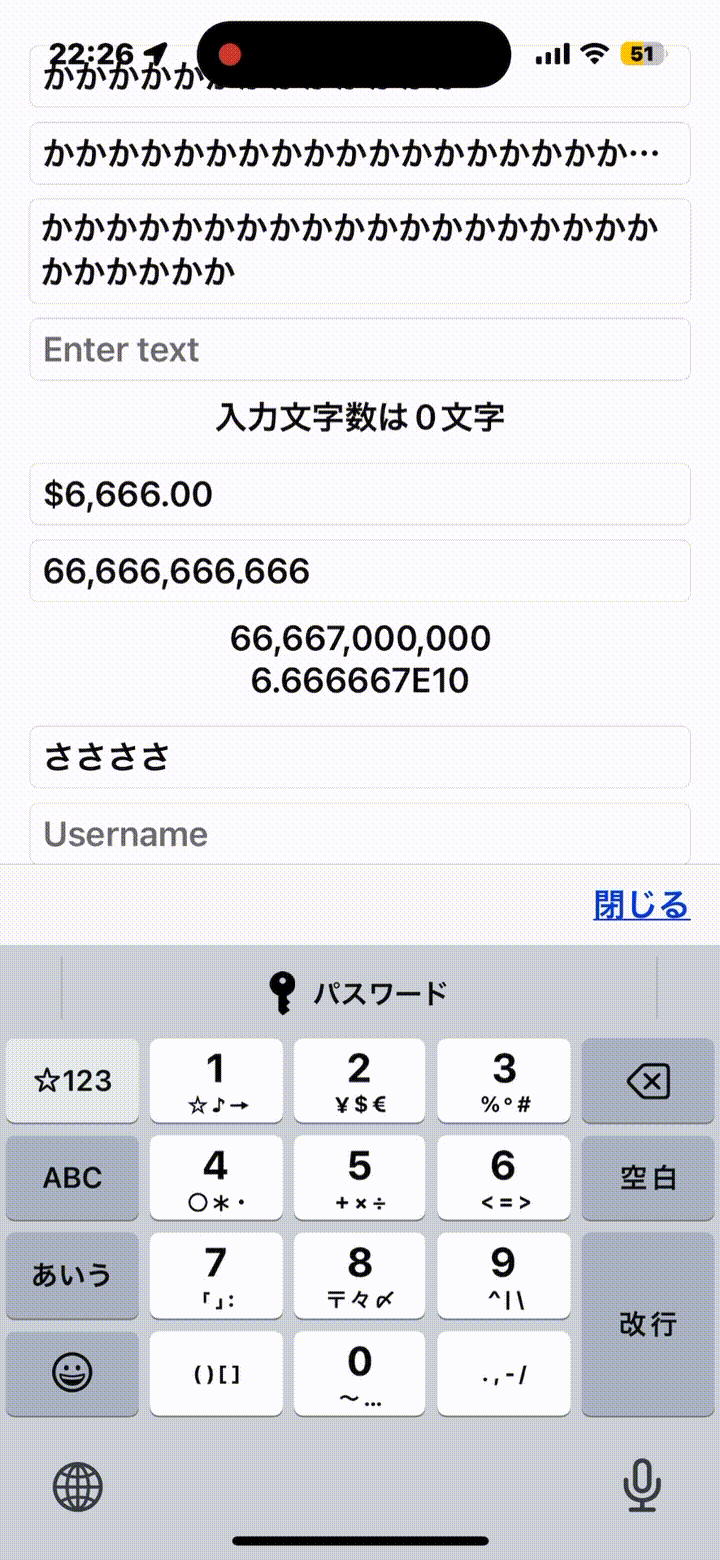
Task: Tap the 閉じる link above the keyboard
Action: [x=641, y=905]
